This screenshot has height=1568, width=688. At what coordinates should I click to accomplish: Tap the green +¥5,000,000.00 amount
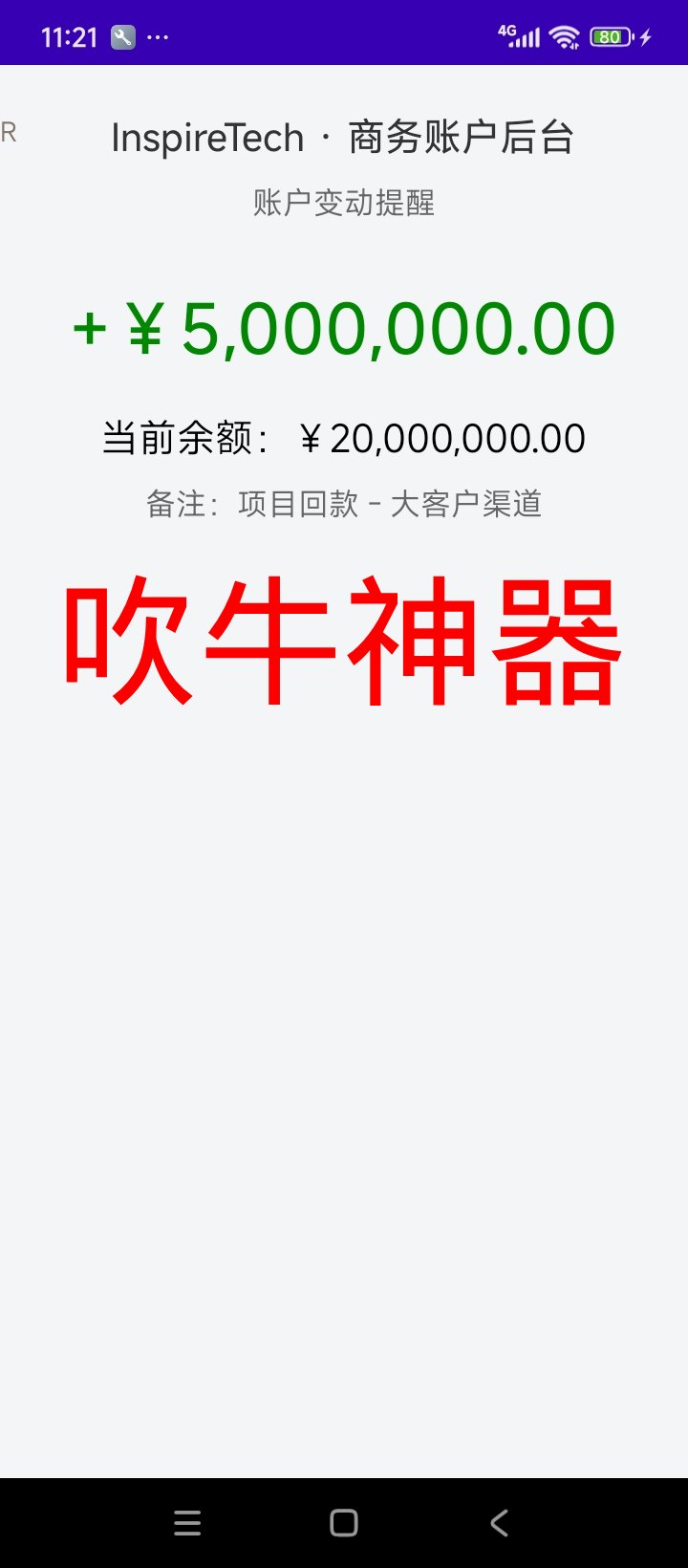click(344, 328)
